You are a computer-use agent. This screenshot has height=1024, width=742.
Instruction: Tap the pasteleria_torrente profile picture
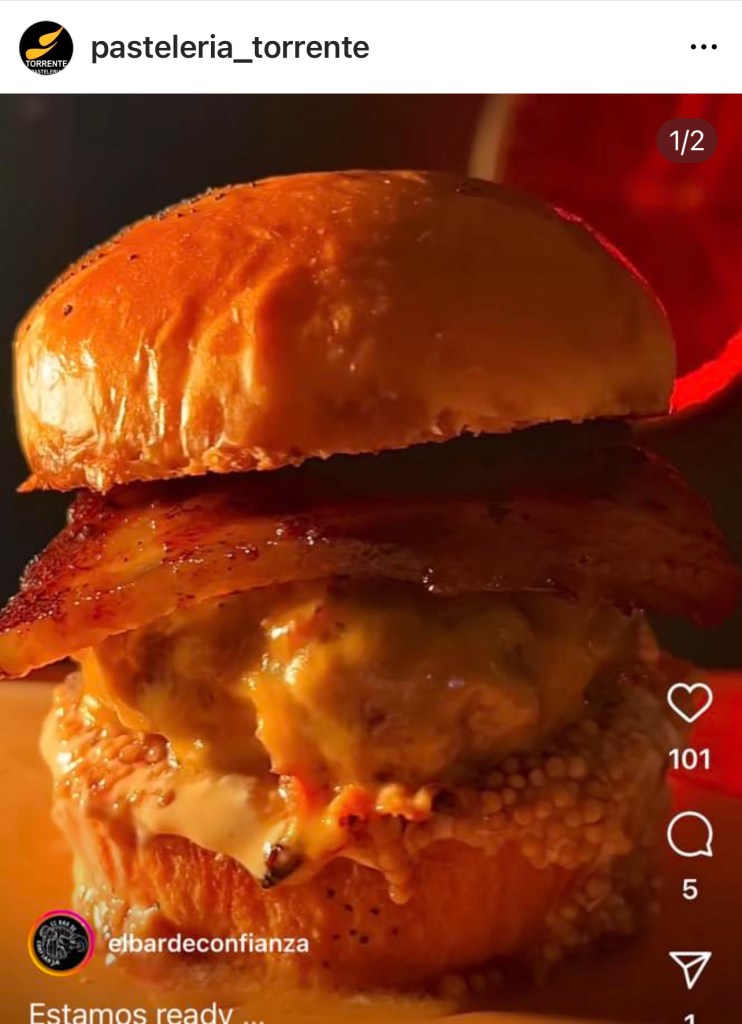tap(46, 47)
